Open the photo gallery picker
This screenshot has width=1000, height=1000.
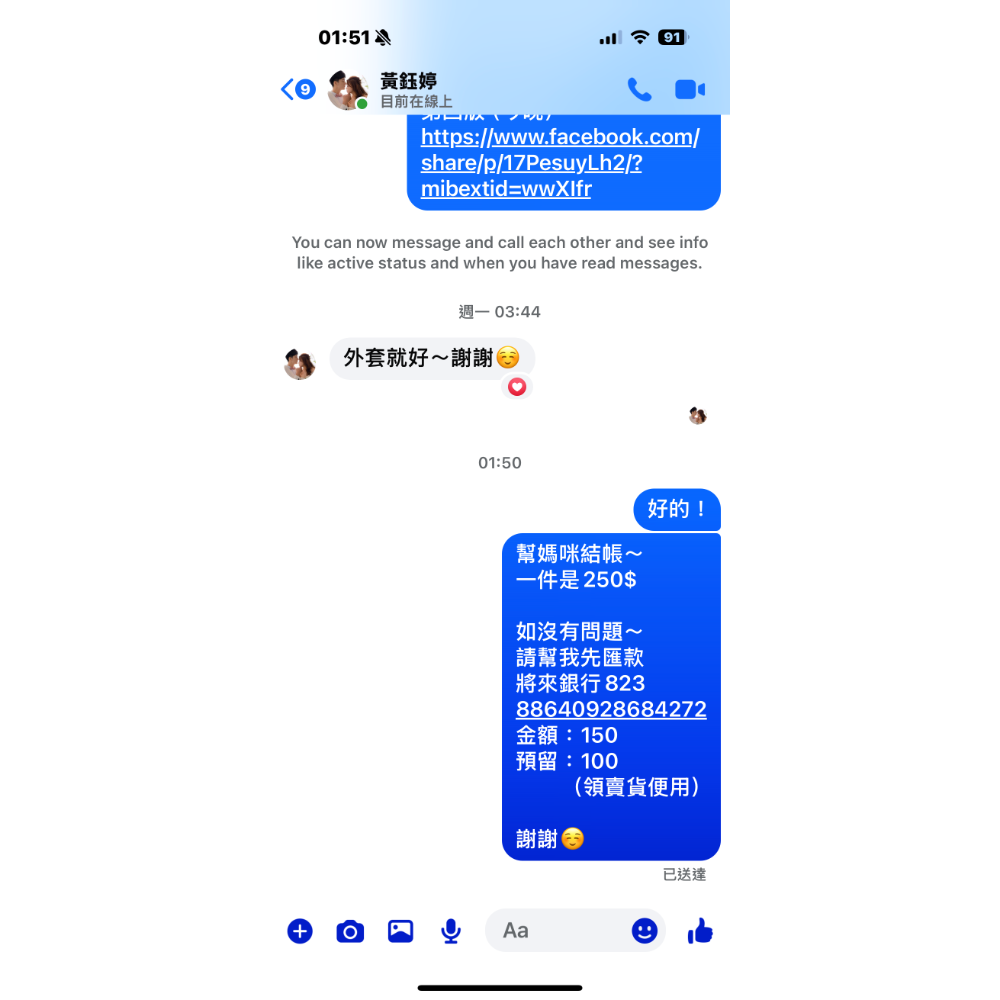(401, 931)
